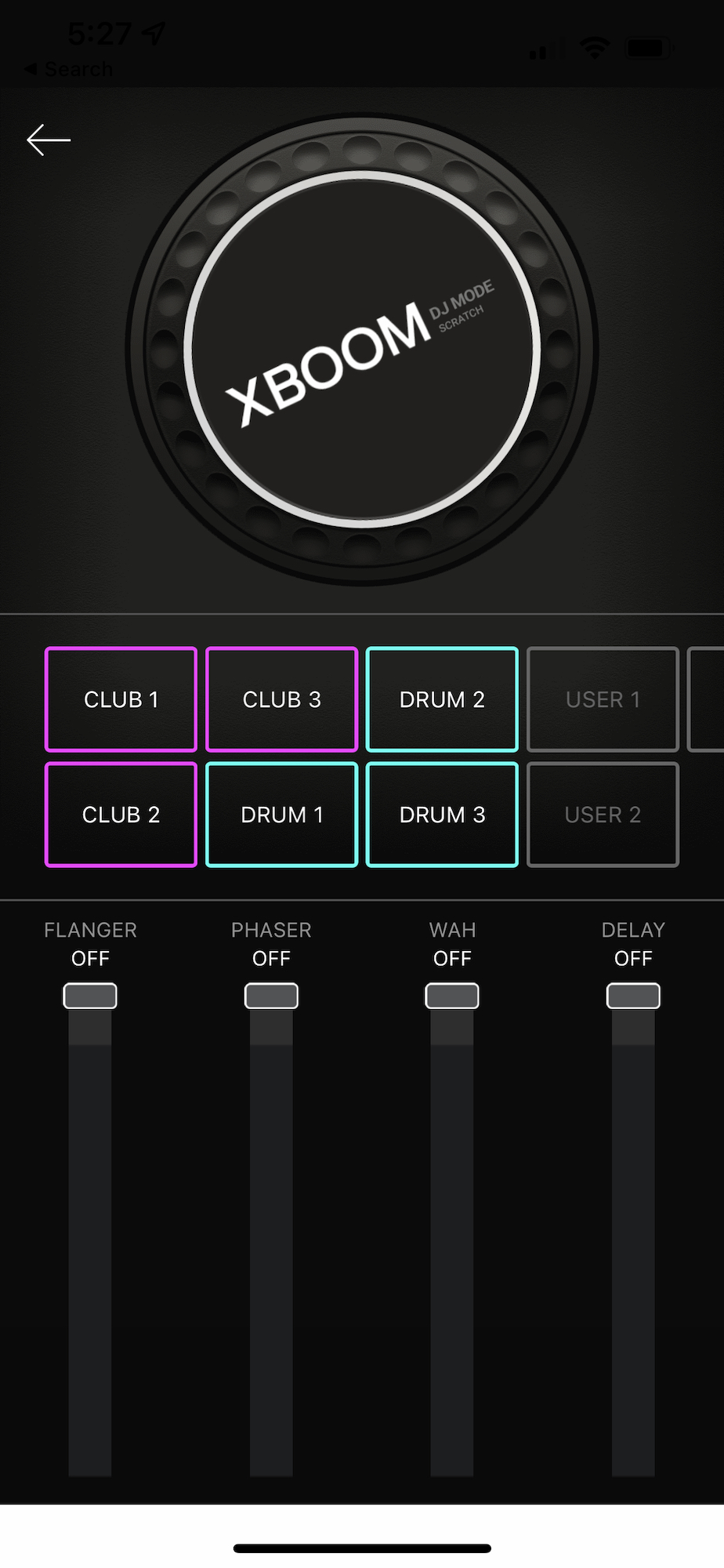Tap the DELAY effect slider handle

coord(633,996)
